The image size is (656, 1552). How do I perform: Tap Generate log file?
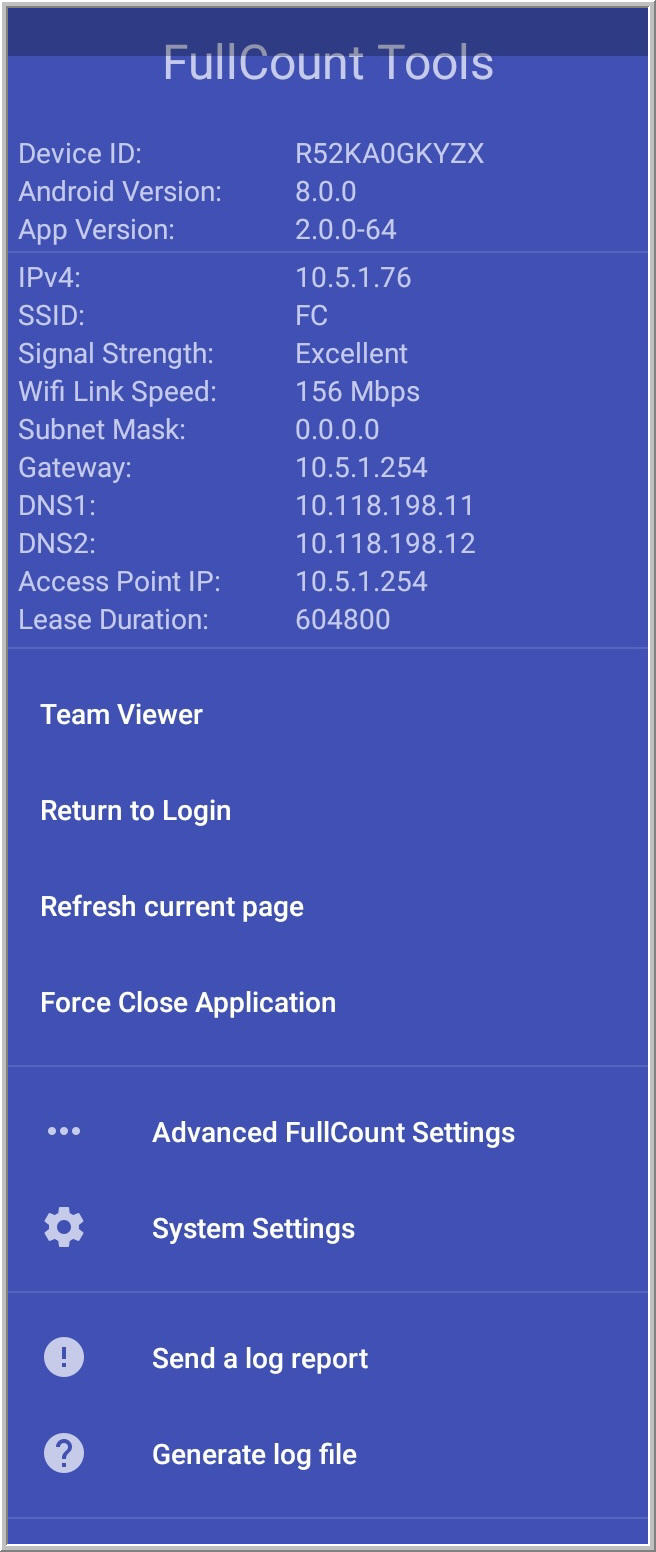254,1454
